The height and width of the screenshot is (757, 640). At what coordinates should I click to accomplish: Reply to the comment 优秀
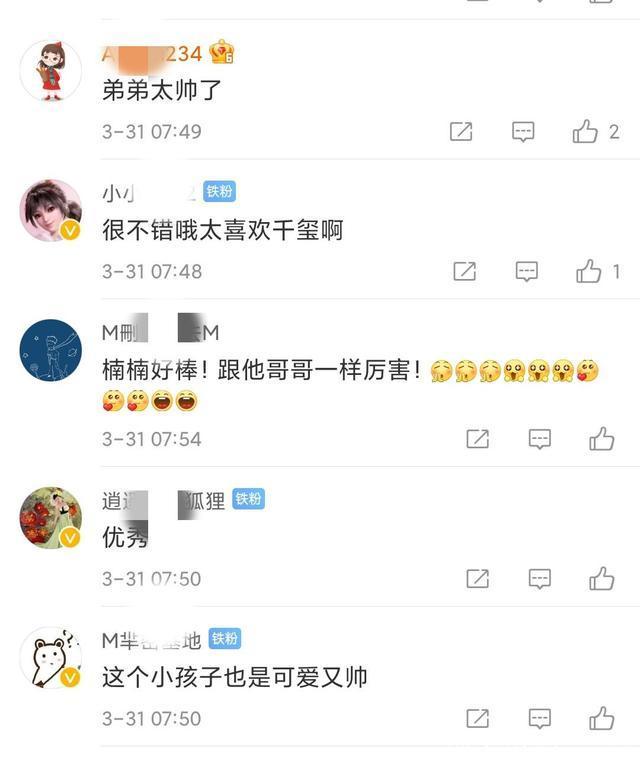pyautogui.click(x=540, y=578)
